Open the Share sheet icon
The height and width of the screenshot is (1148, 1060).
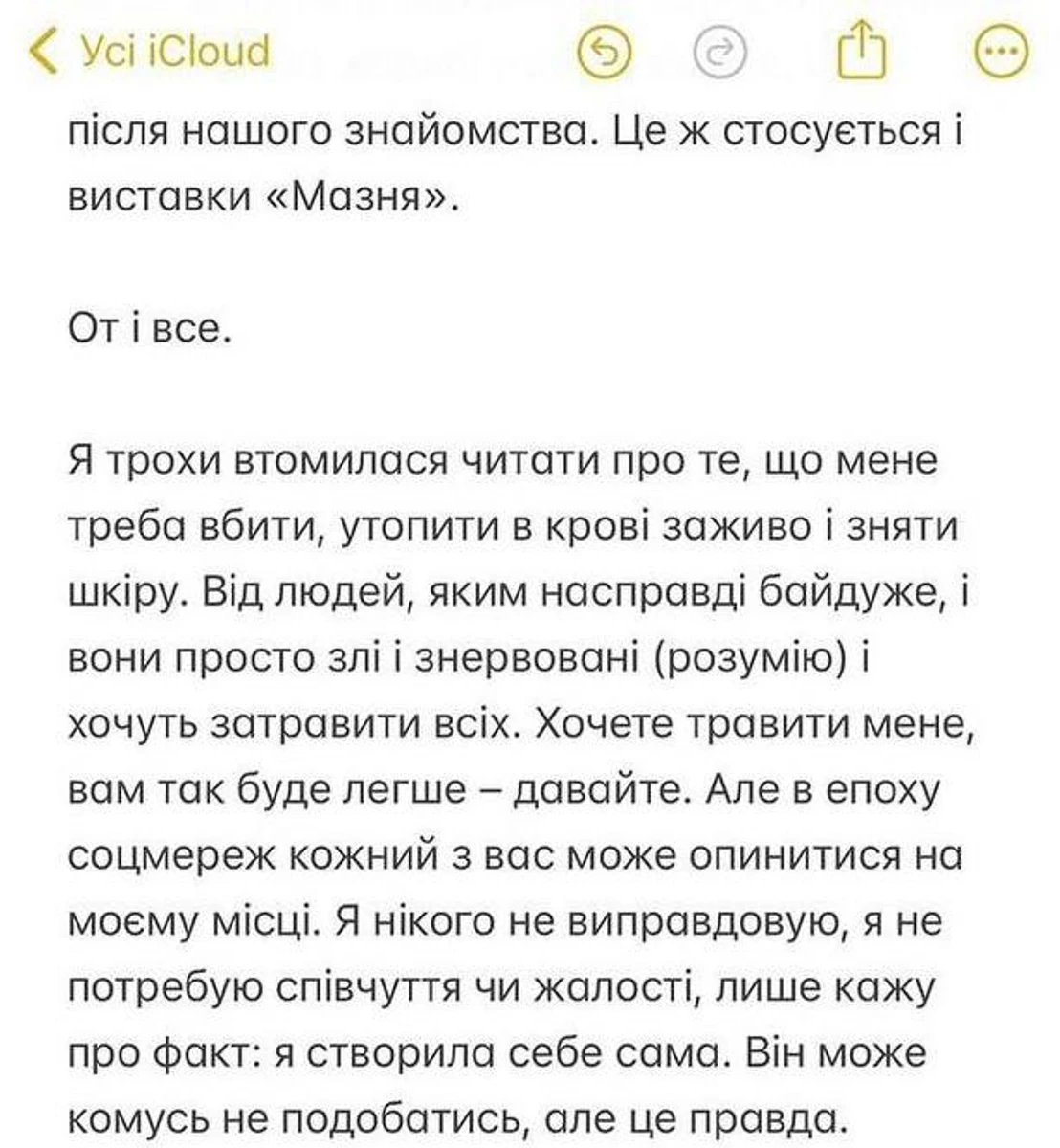[x=859, y=53]
